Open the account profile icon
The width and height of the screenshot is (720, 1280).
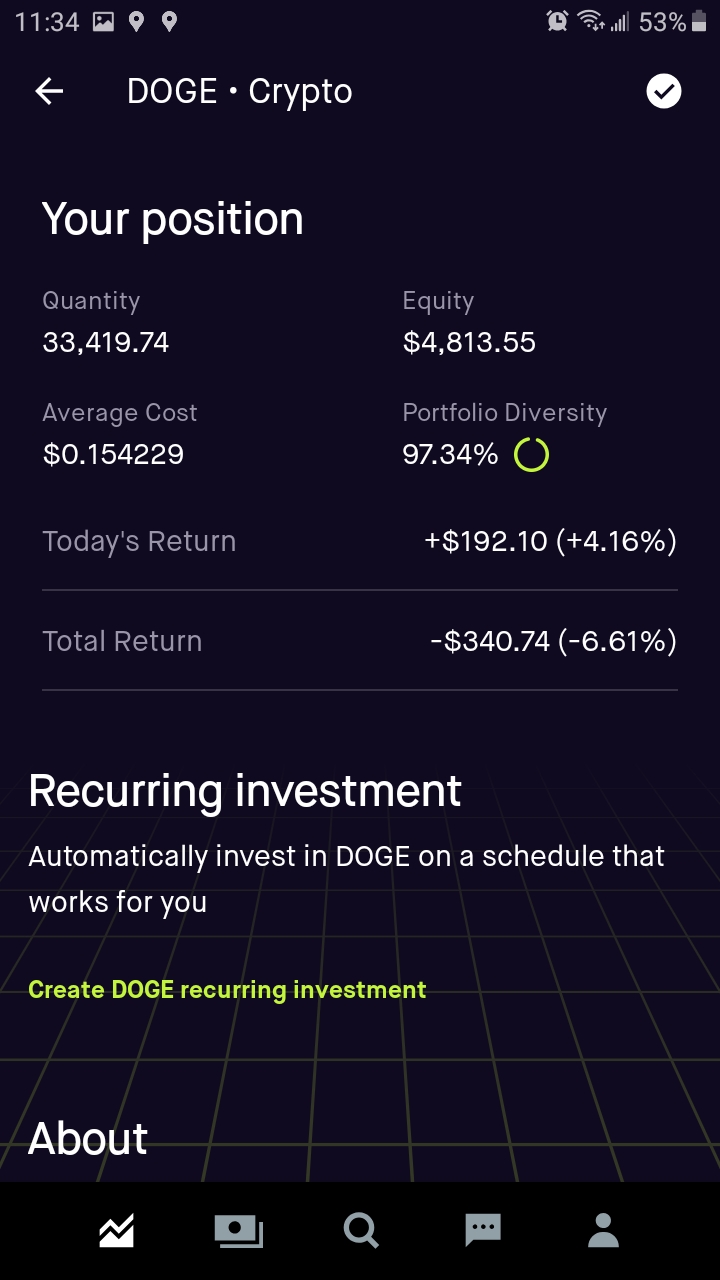(604, 1230)
